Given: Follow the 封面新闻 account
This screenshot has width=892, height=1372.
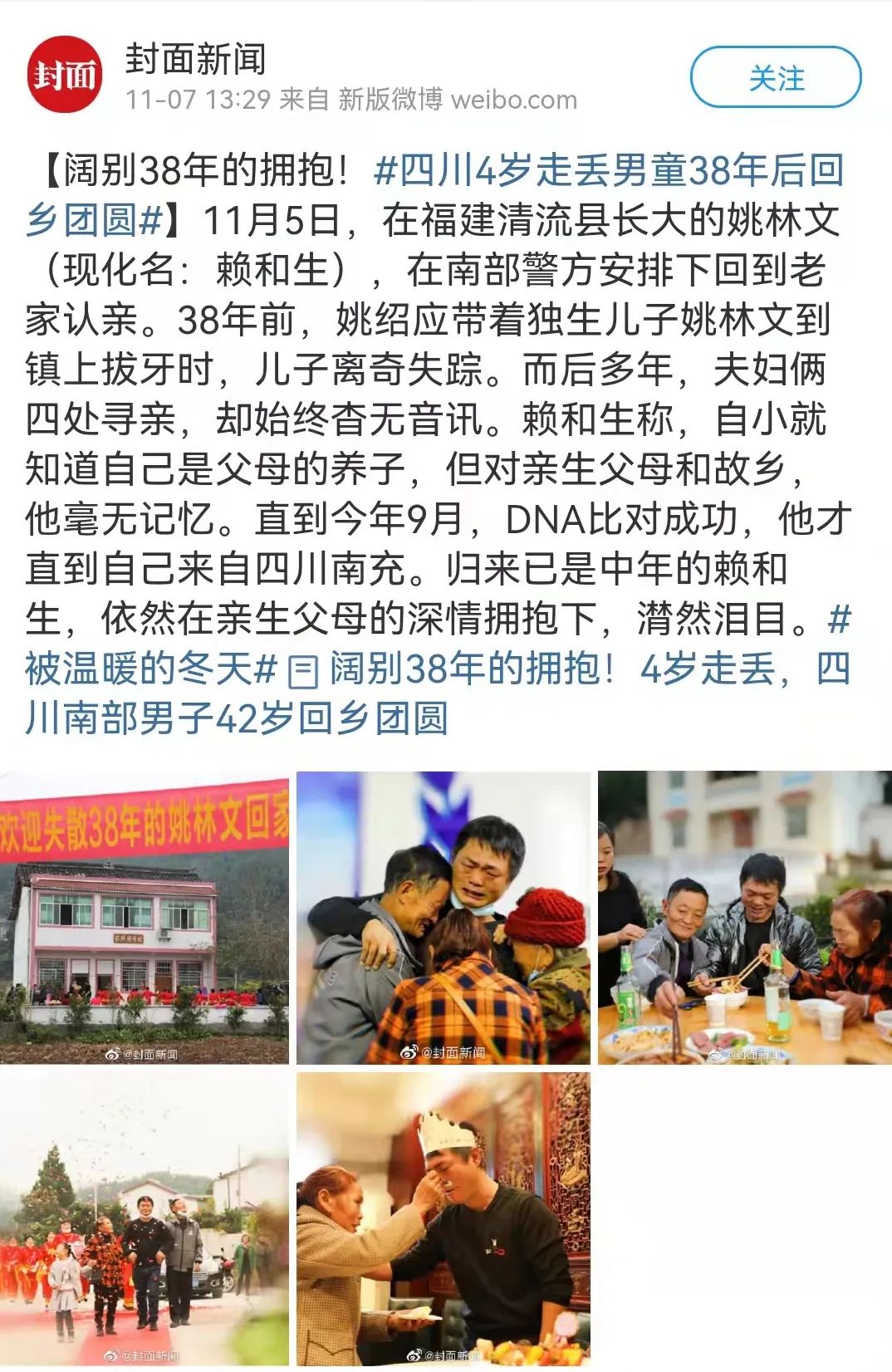Looking at the screenshot, I should (775, 78).
